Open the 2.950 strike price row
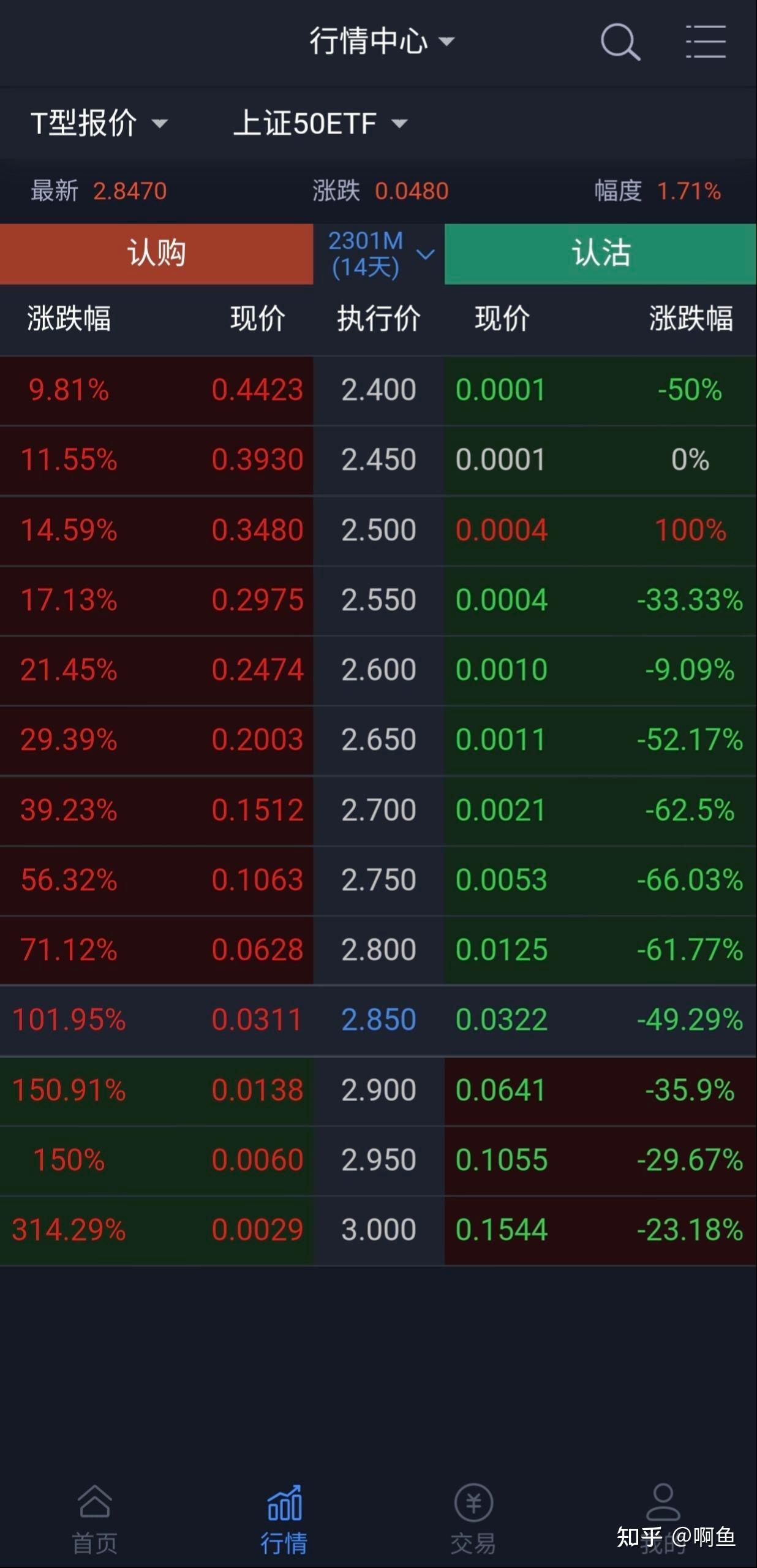The image size is (757, 1568). pos(378,1160)
